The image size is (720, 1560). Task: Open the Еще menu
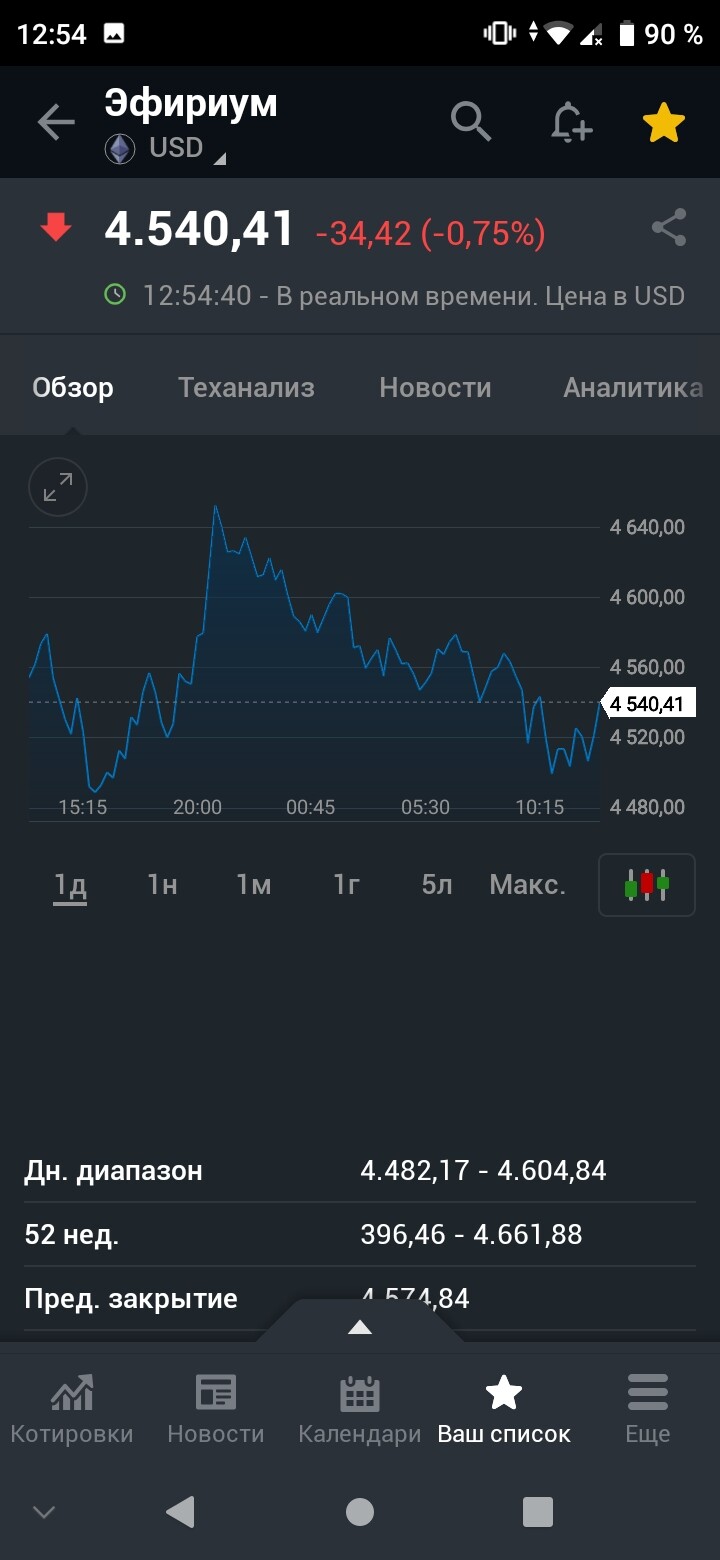coord(648,1408)
